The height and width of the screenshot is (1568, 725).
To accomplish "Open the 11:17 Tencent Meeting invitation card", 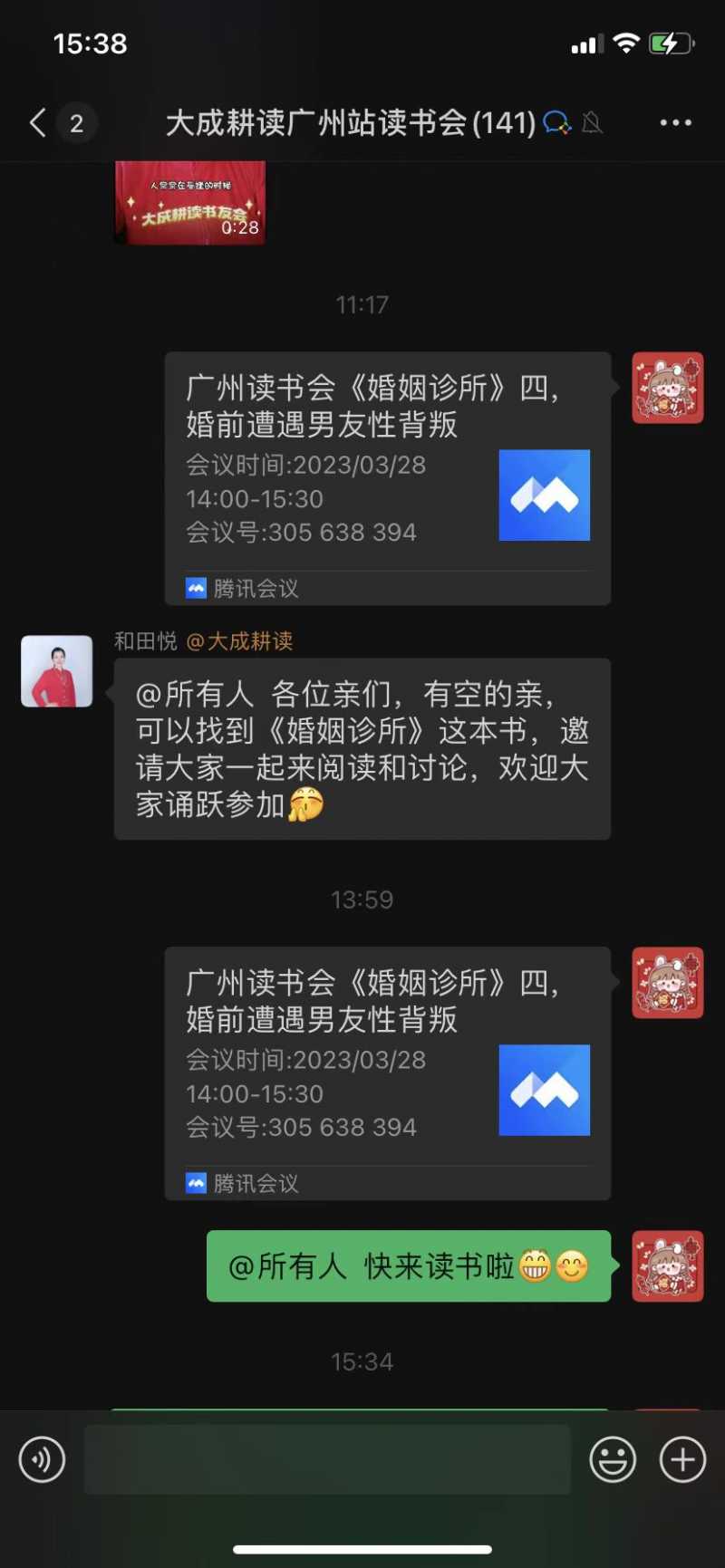I will 387,478.
